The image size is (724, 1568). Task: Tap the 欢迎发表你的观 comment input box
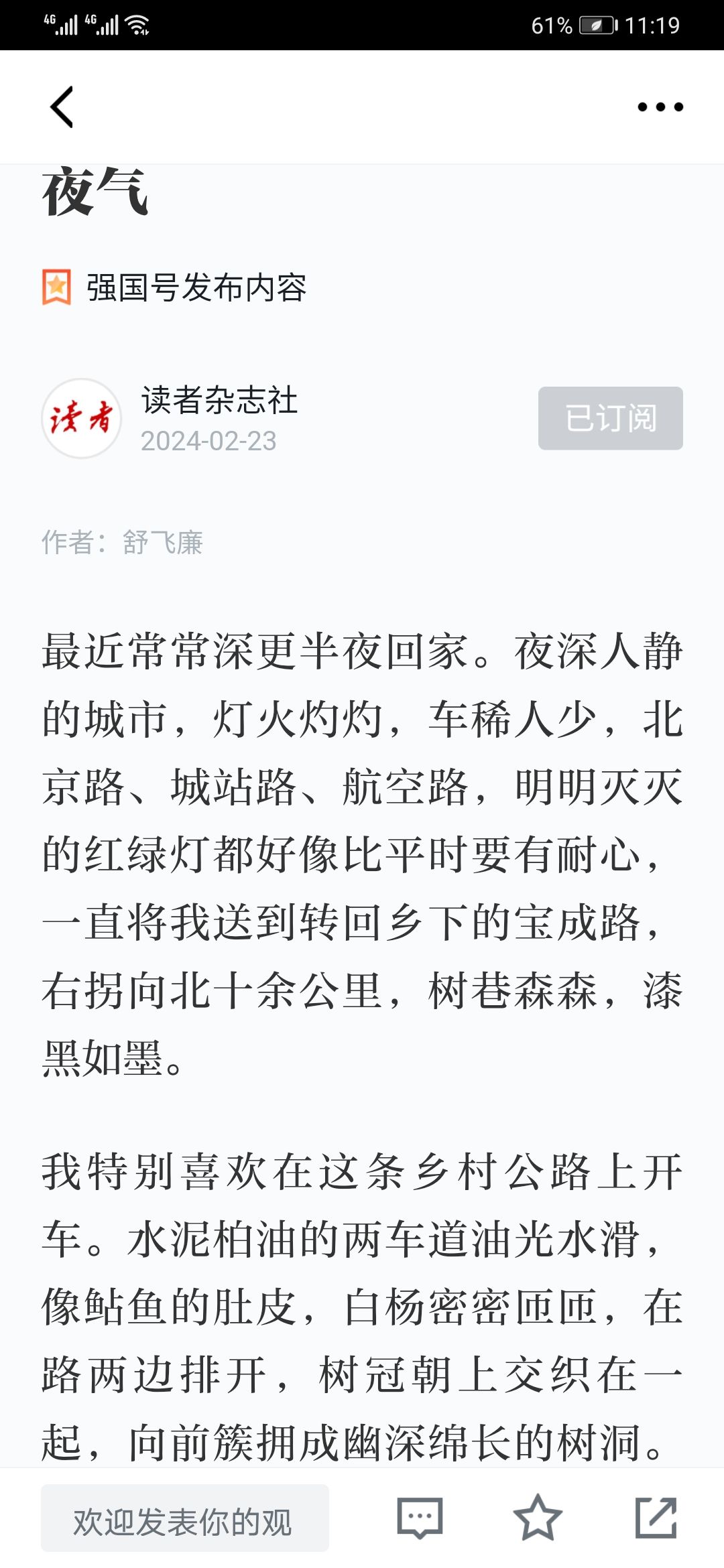(x=185, y=1518)
